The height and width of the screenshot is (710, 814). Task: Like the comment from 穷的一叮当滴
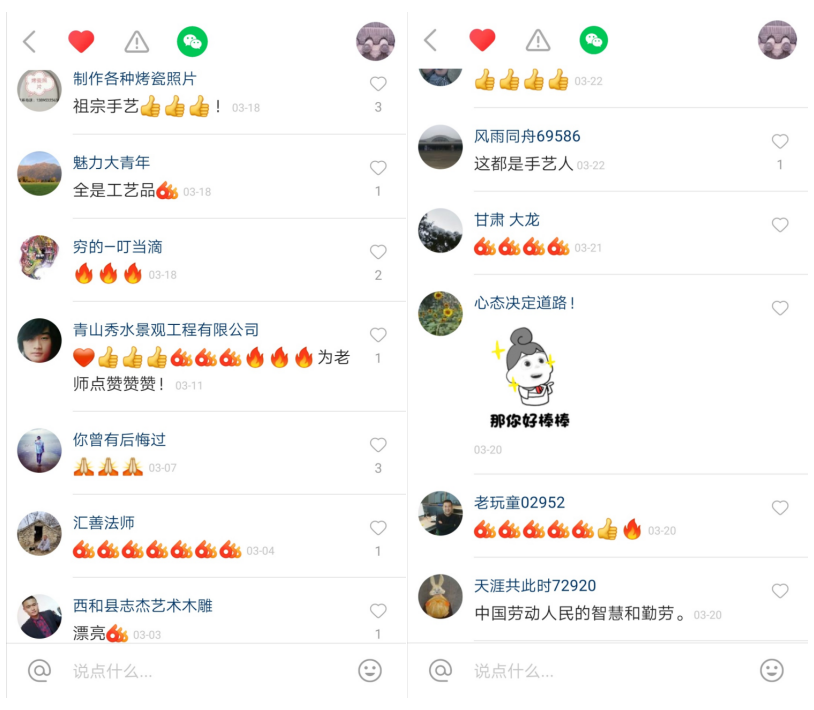378,252
